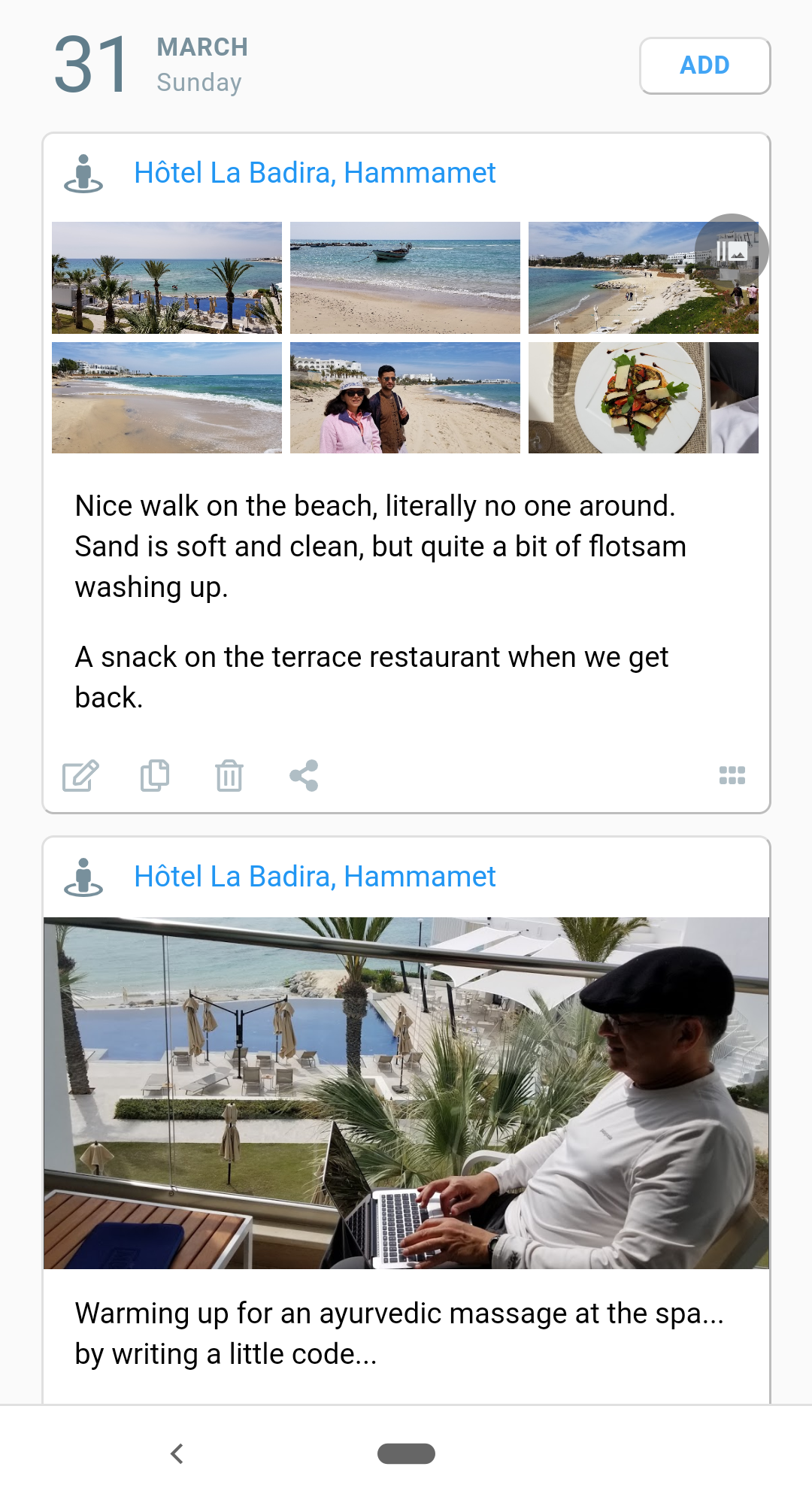
Task: Open the second entry's Hammamet location link
Action: [315, 877]
